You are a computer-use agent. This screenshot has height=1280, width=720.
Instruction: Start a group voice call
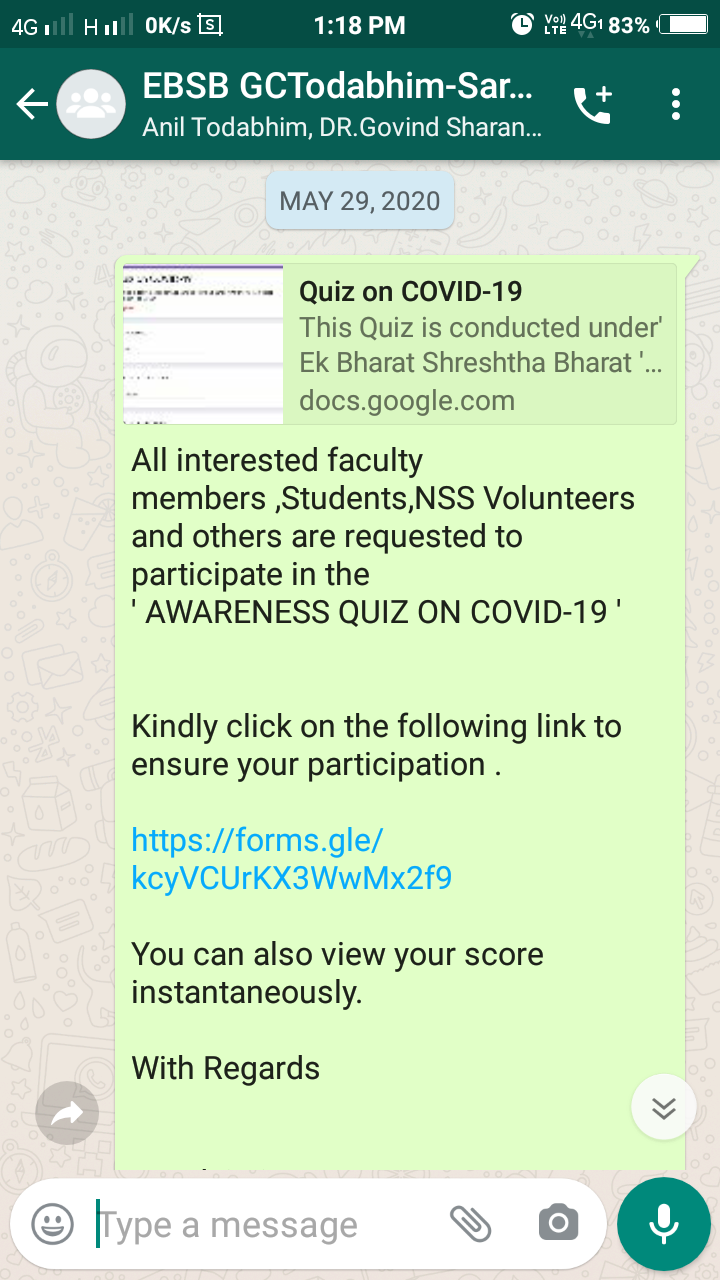[592, 104]
